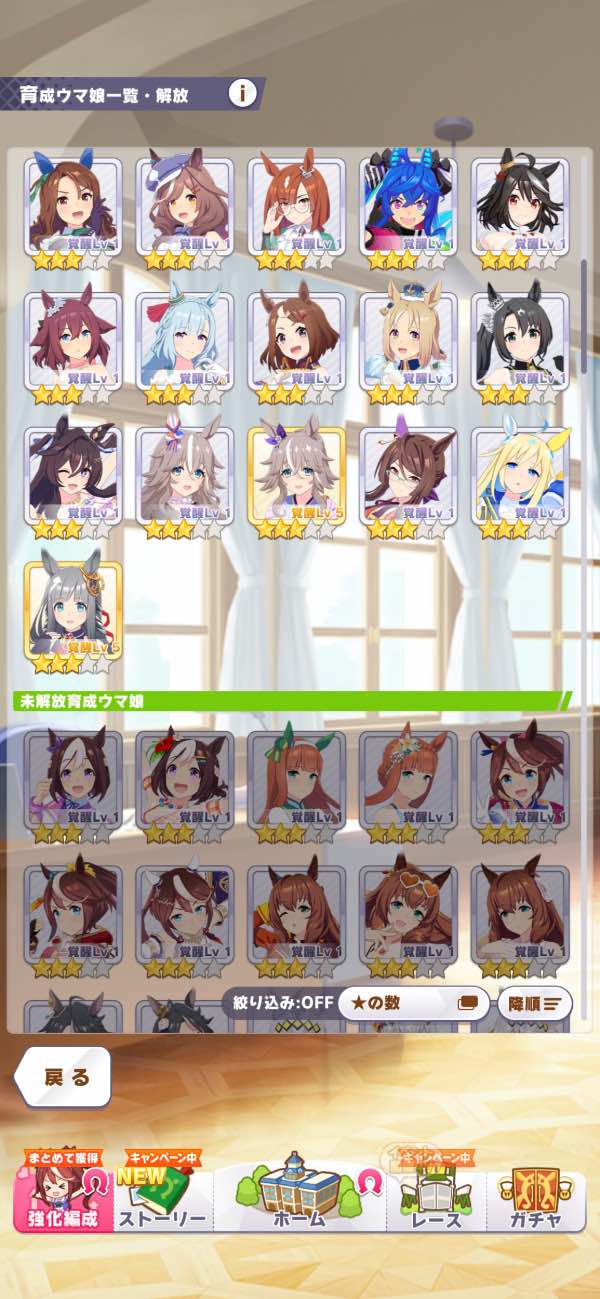Open the ★の数 sort dropdown
This screenshot has width=600, height=1299.
413,1003
